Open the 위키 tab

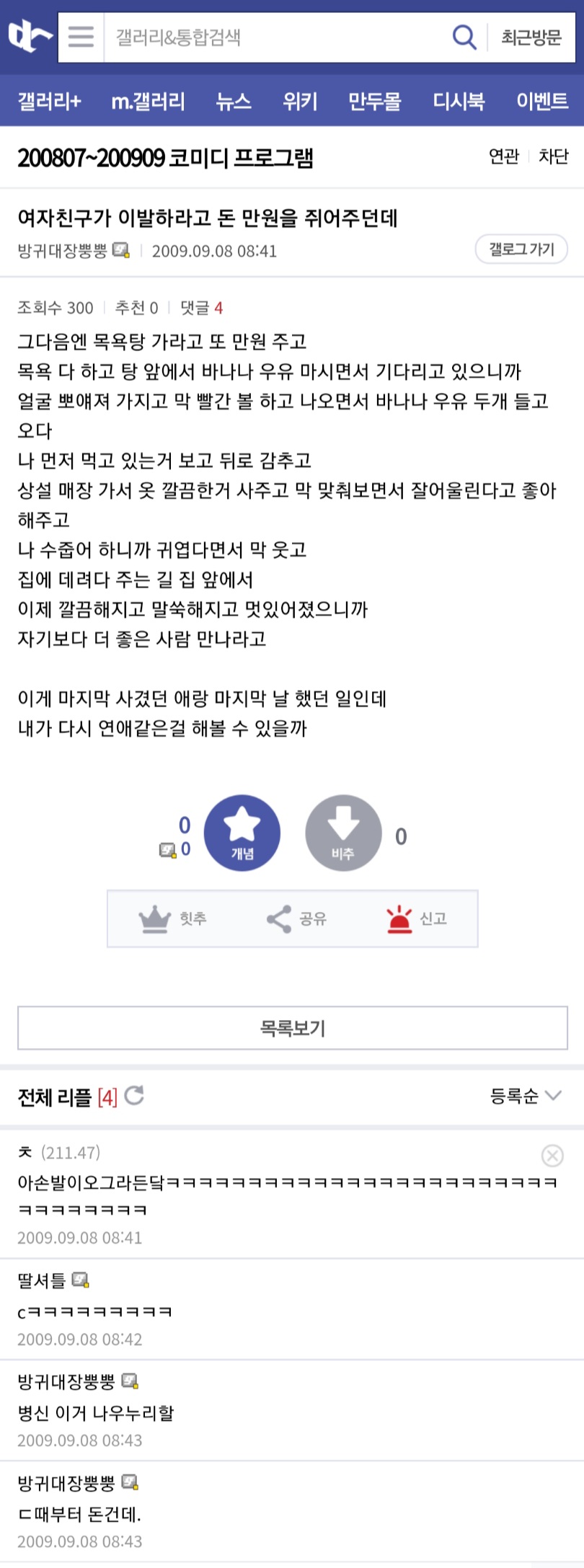(300, 101)
